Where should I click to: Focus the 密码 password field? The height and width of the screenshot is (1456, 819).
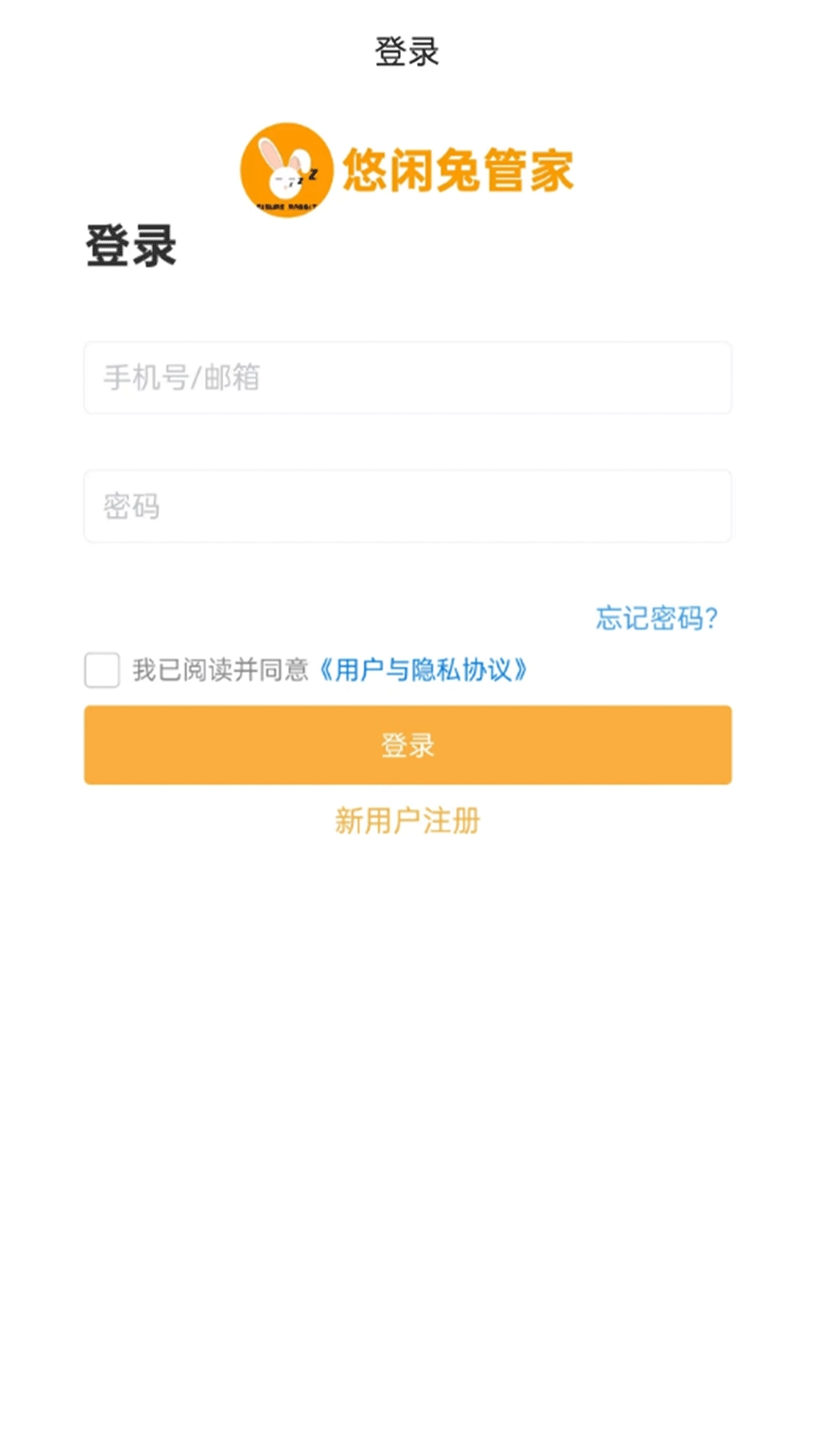point(409,506)
